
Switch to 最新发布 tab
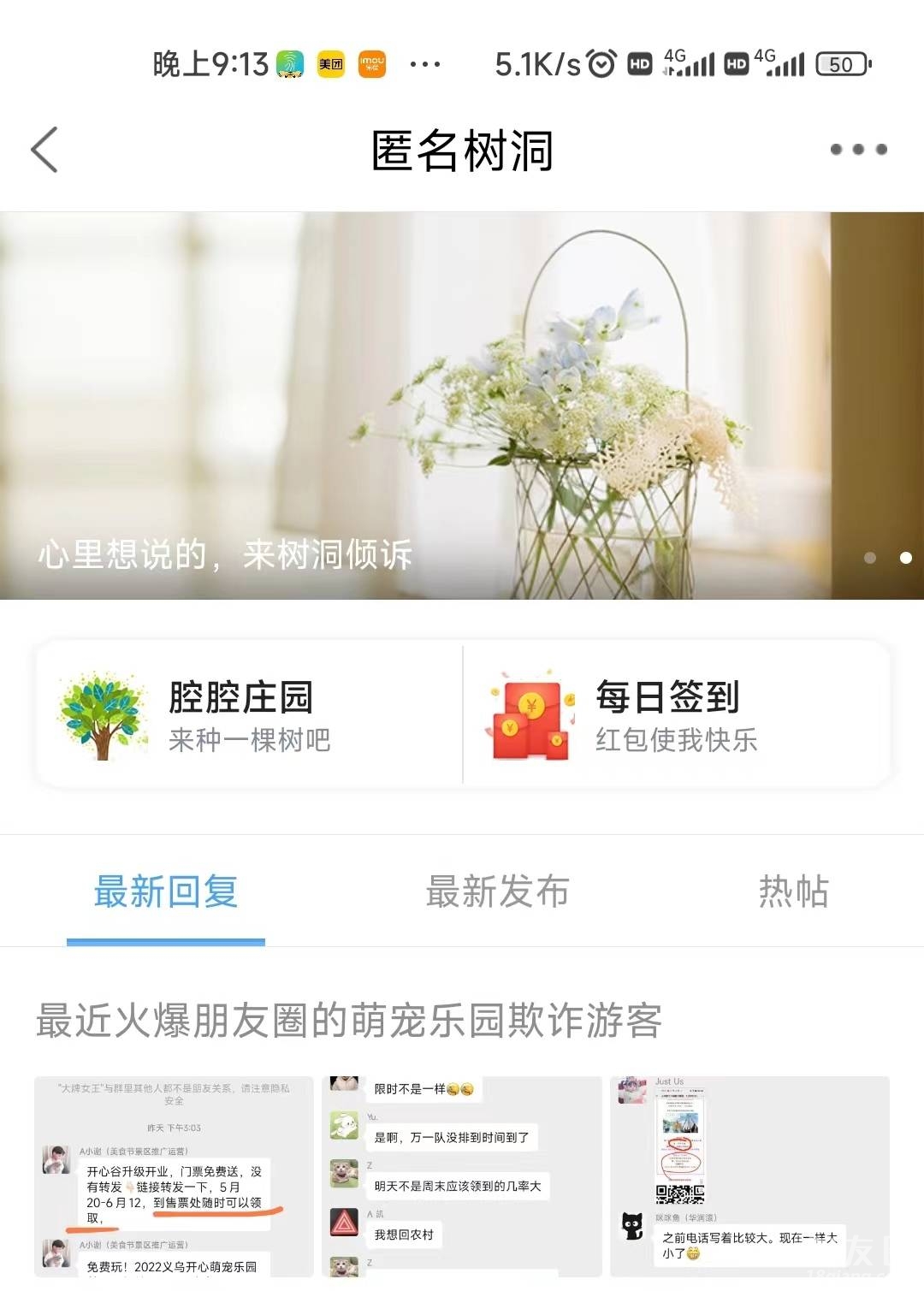(497, 891)
